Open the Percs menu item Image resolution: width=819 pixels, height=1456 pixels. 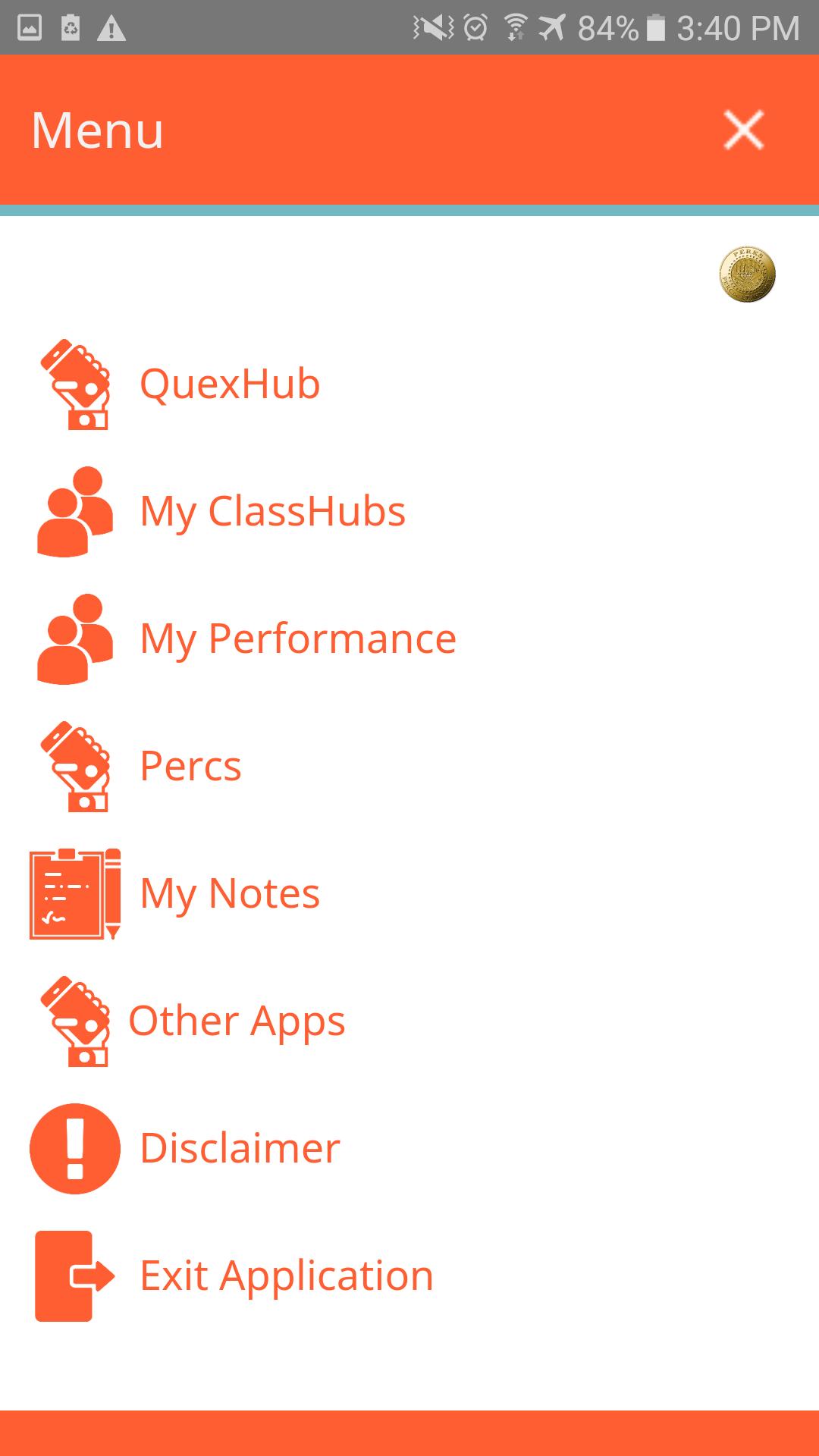(190, 766)
